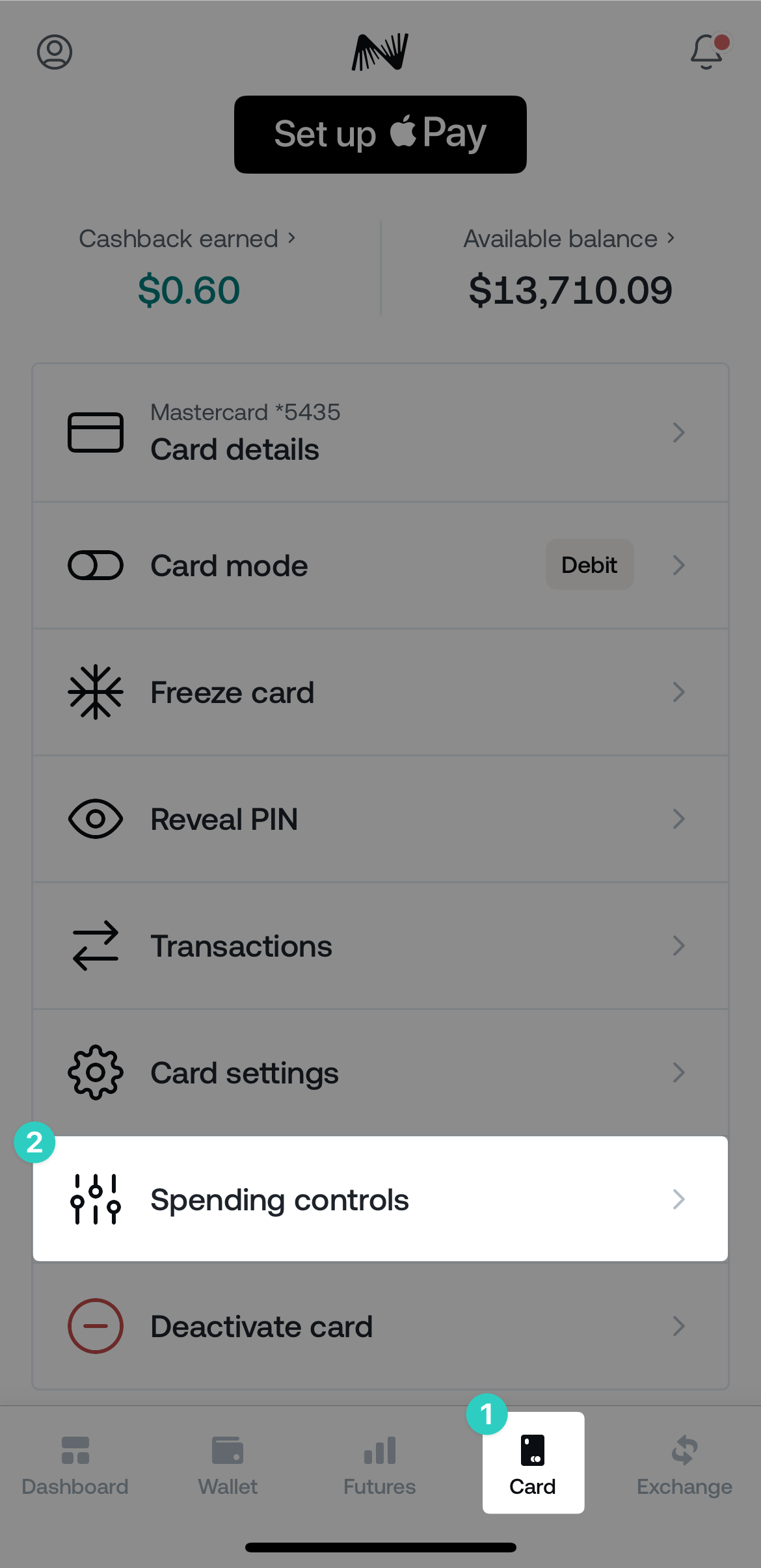Tap the Set up Apple Pay button
The height and width of the screenshot is (1568, 761).
pyautogui.click(x=380, y=135)
